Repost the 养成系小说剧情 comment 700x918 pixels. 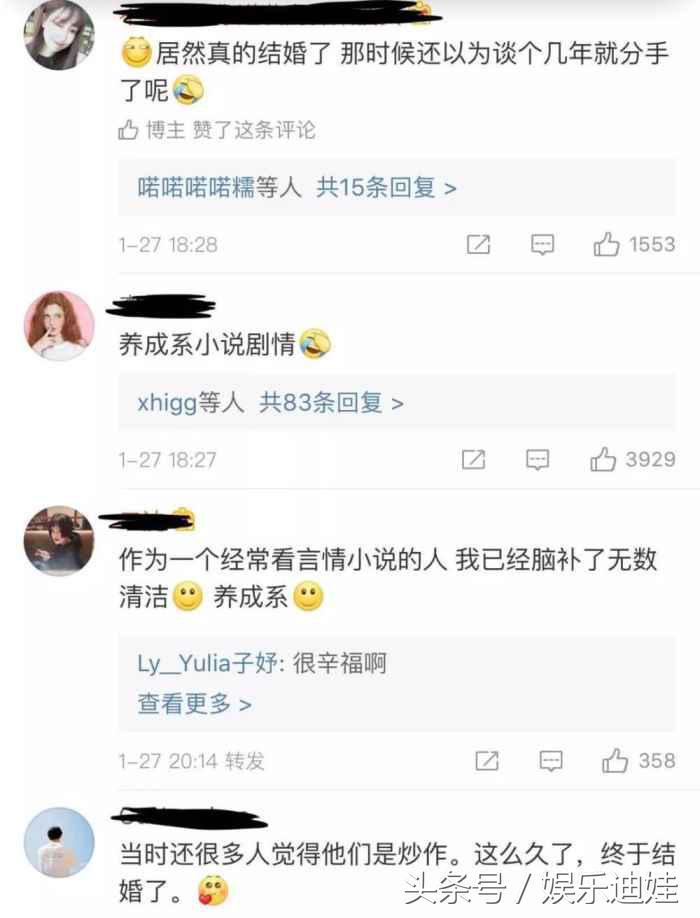473,460
